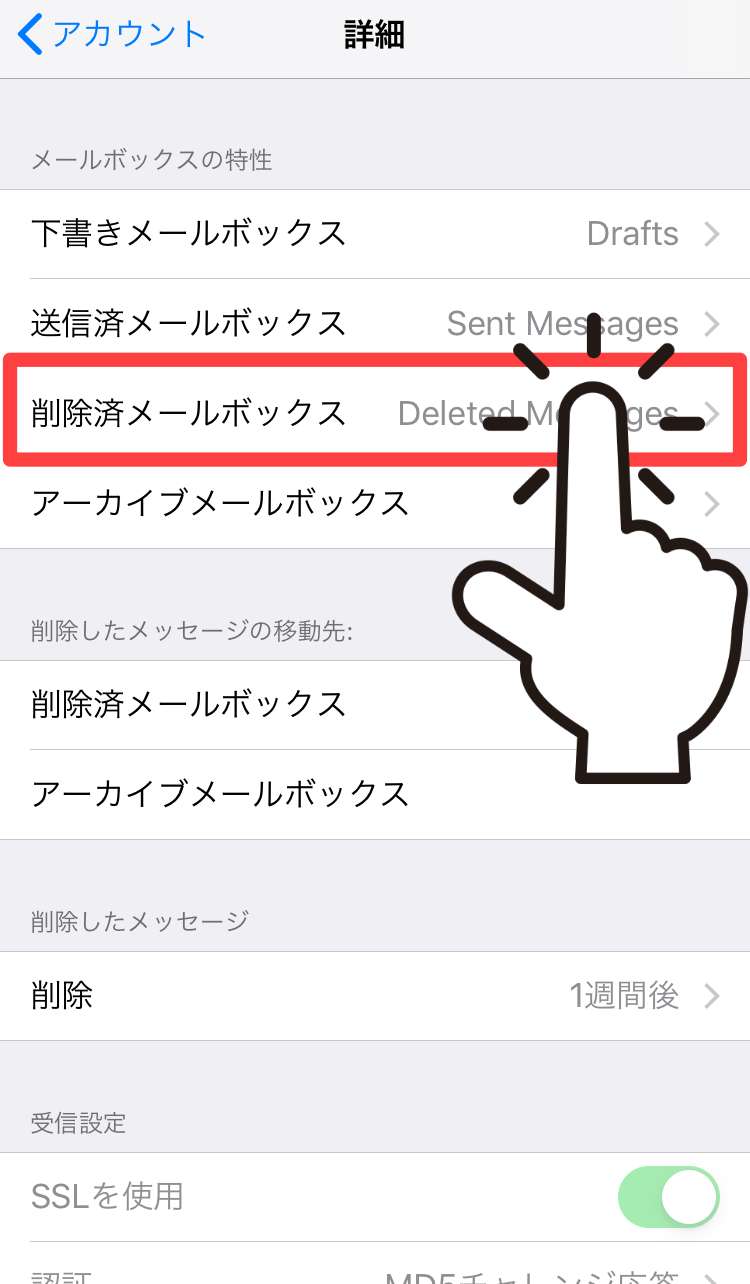The height and width of the screenshot is (1284, 750).
Task: Toggle the SSLを使用 switch
Action: pos(668,1197)
